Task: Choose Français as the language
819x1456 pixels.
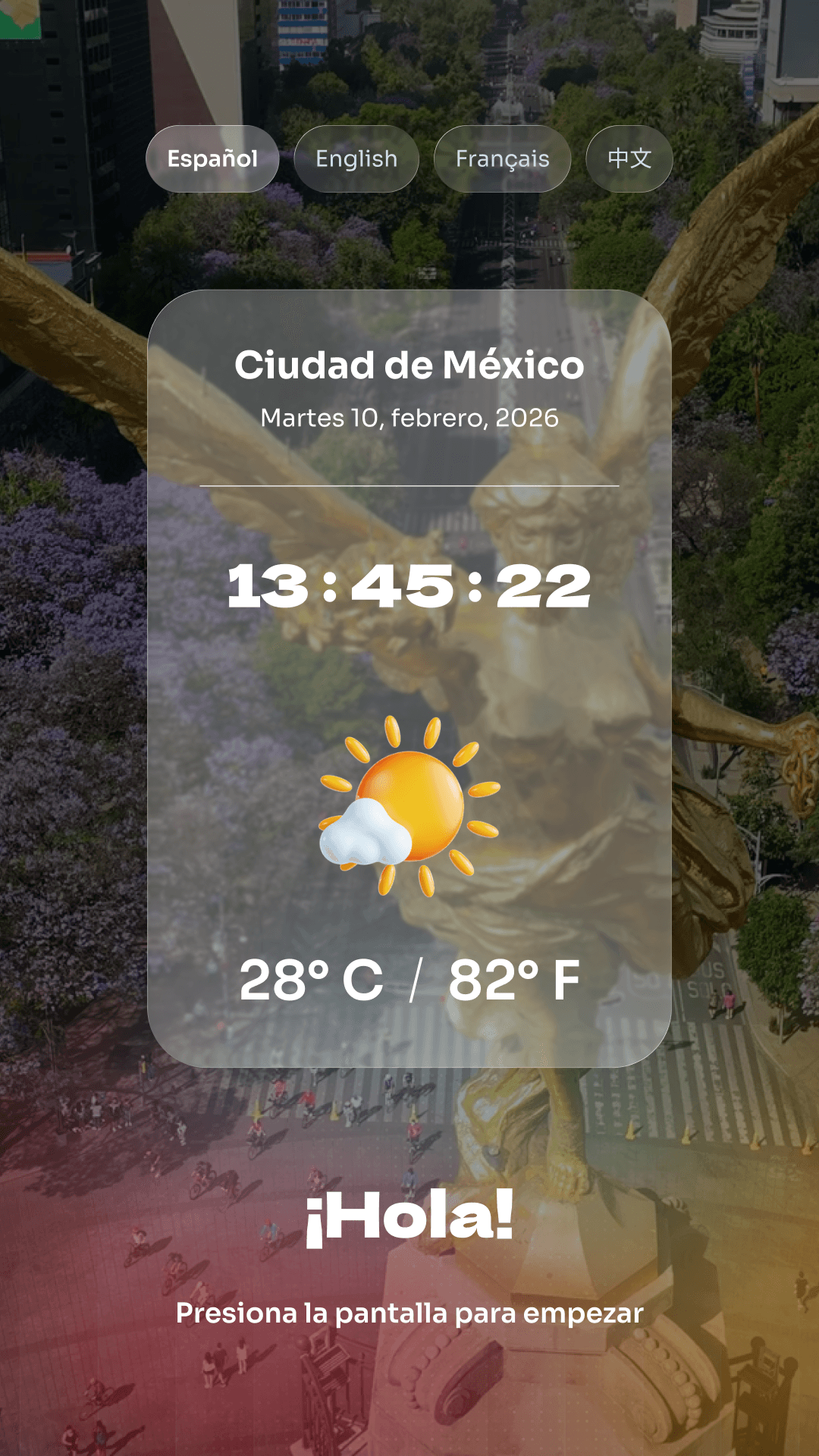Action: (502, 158)
